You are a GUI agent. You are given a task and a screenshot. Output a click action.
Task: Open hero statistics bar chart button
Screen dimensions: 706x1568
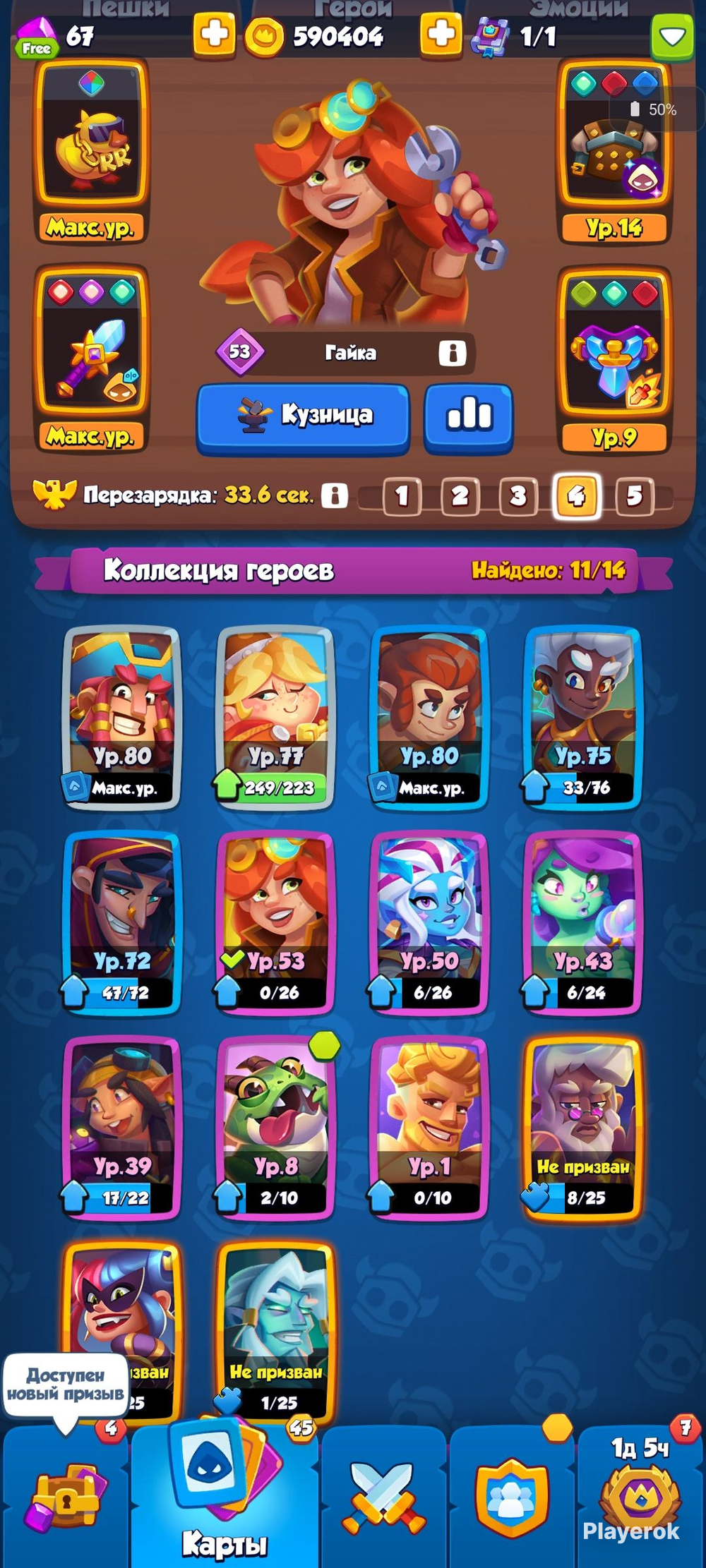(469, 417)
